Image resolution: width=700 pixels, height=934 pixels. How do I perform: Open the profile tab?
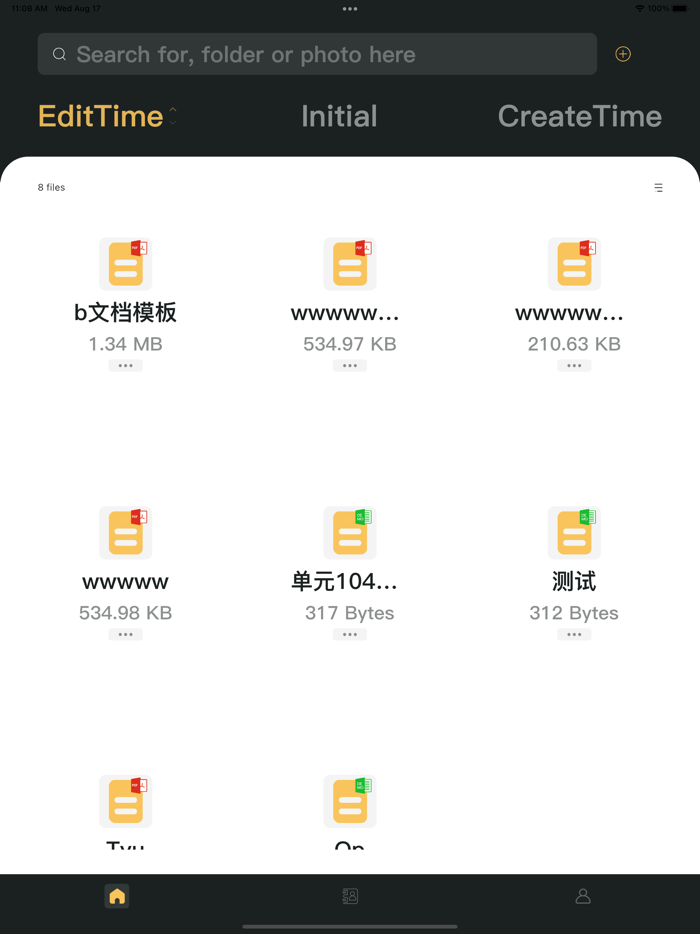pyautogui.click(x=583, y=896)
